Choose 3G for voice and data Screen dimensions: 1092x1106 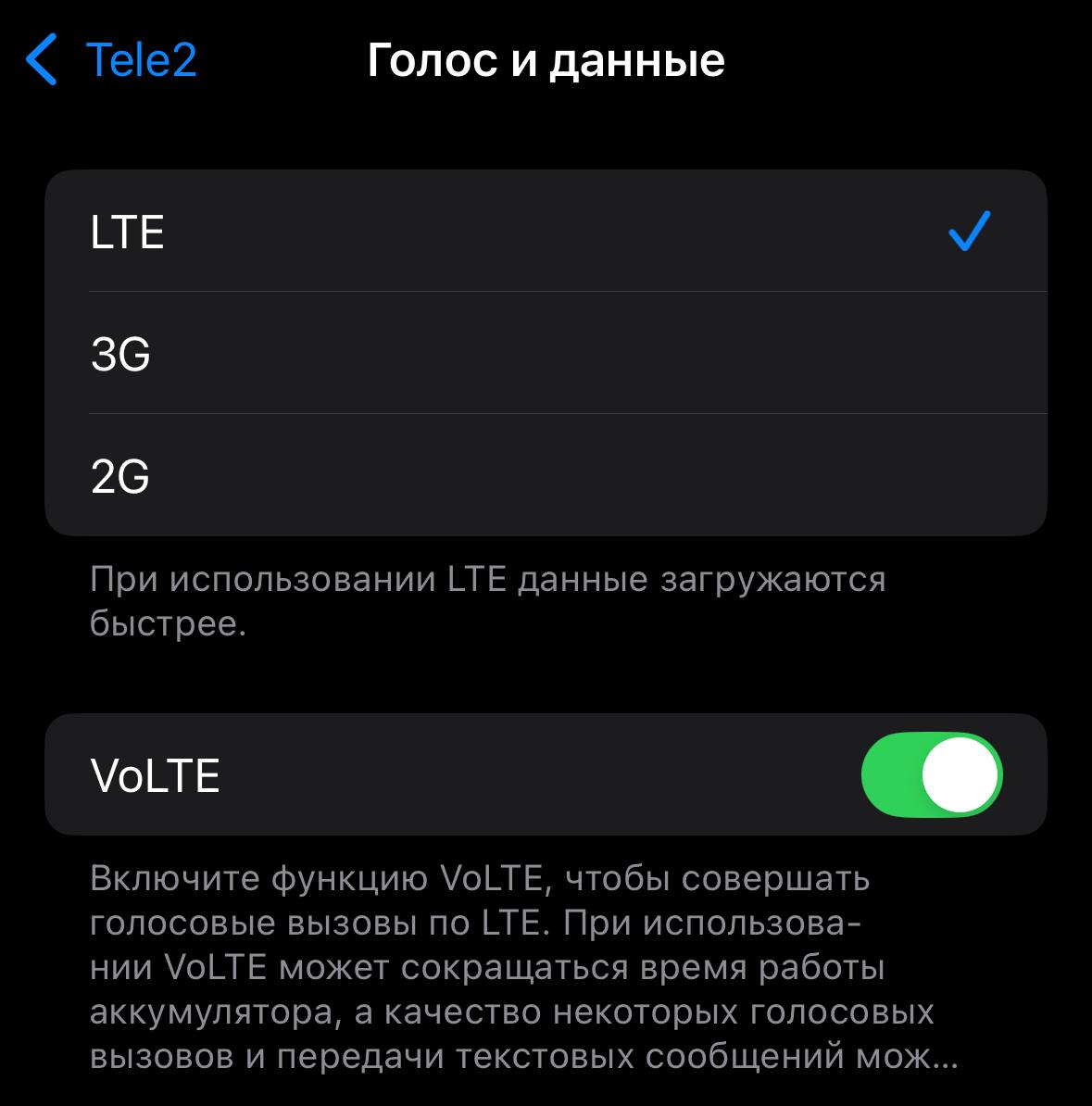pyautogui.click(x=545, y=354)
